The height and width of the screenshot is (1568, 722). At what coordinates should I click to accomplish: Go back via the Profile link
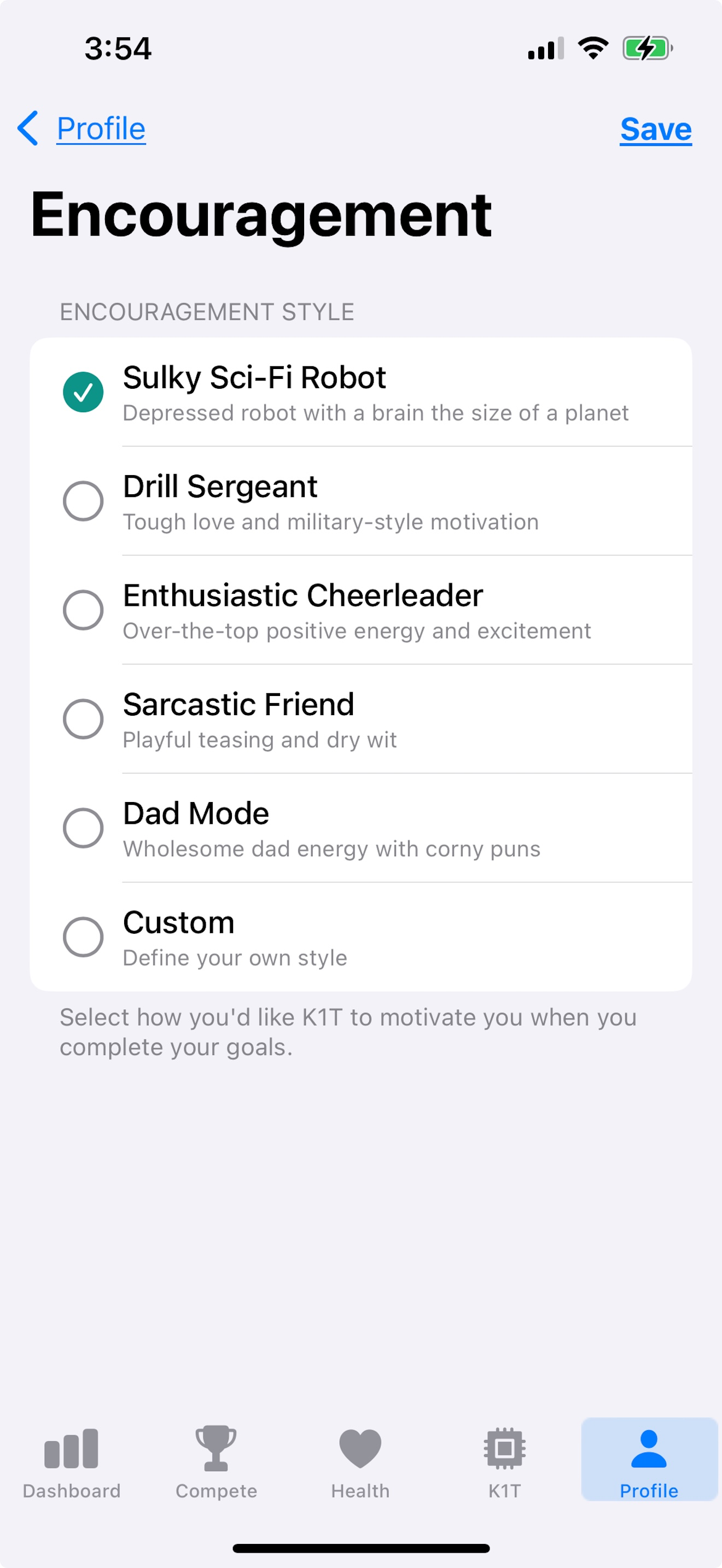coord(101,128)
